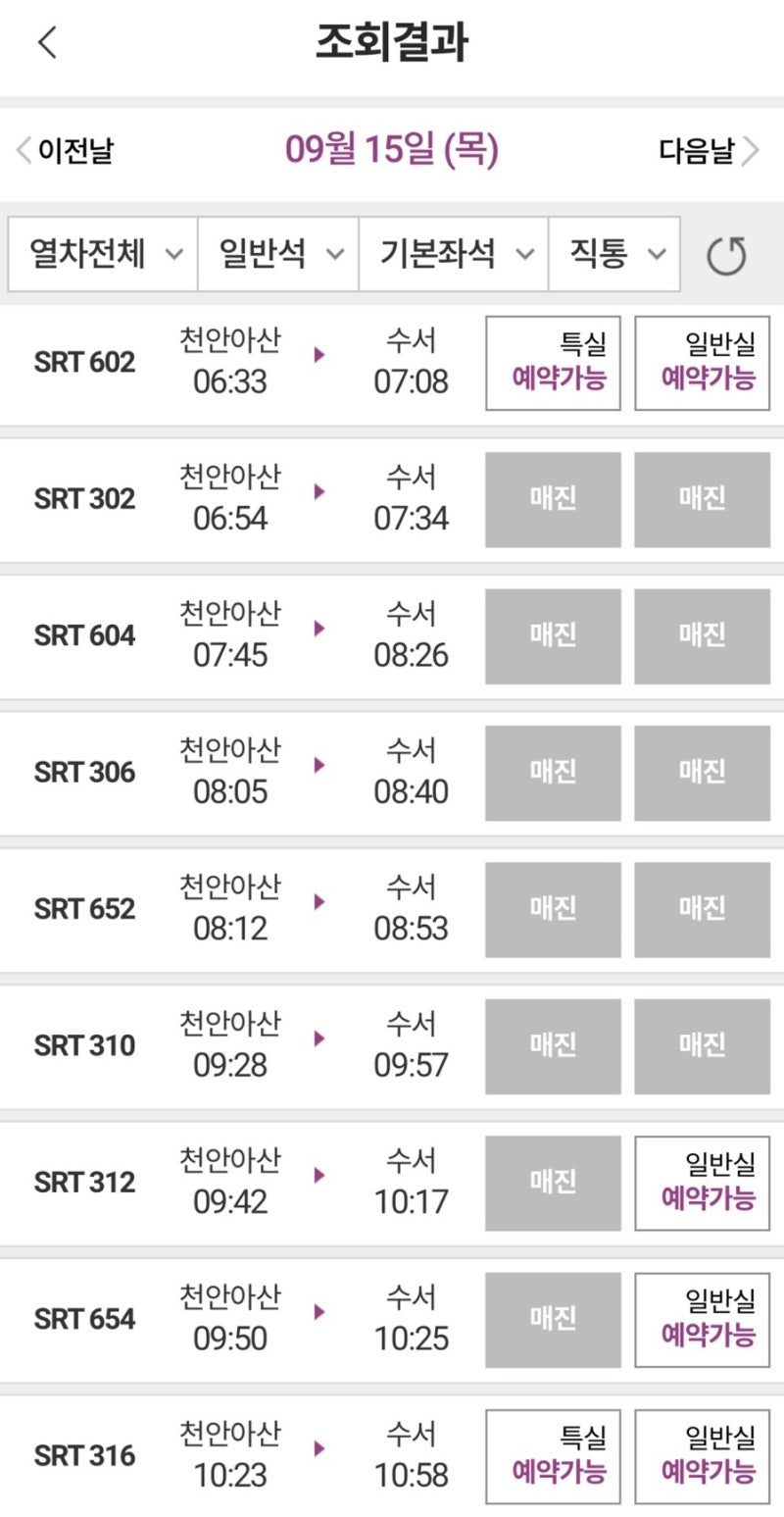Reserve 일반실 on SRT 654
Screen dimensions: 784x1517
(703, 1319)
